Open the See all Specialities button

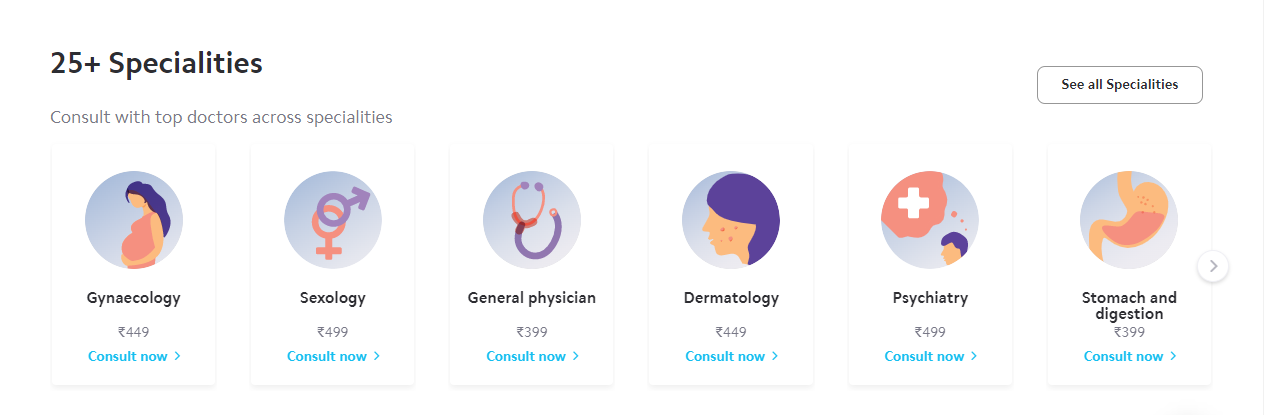[x=1119, y=85]
